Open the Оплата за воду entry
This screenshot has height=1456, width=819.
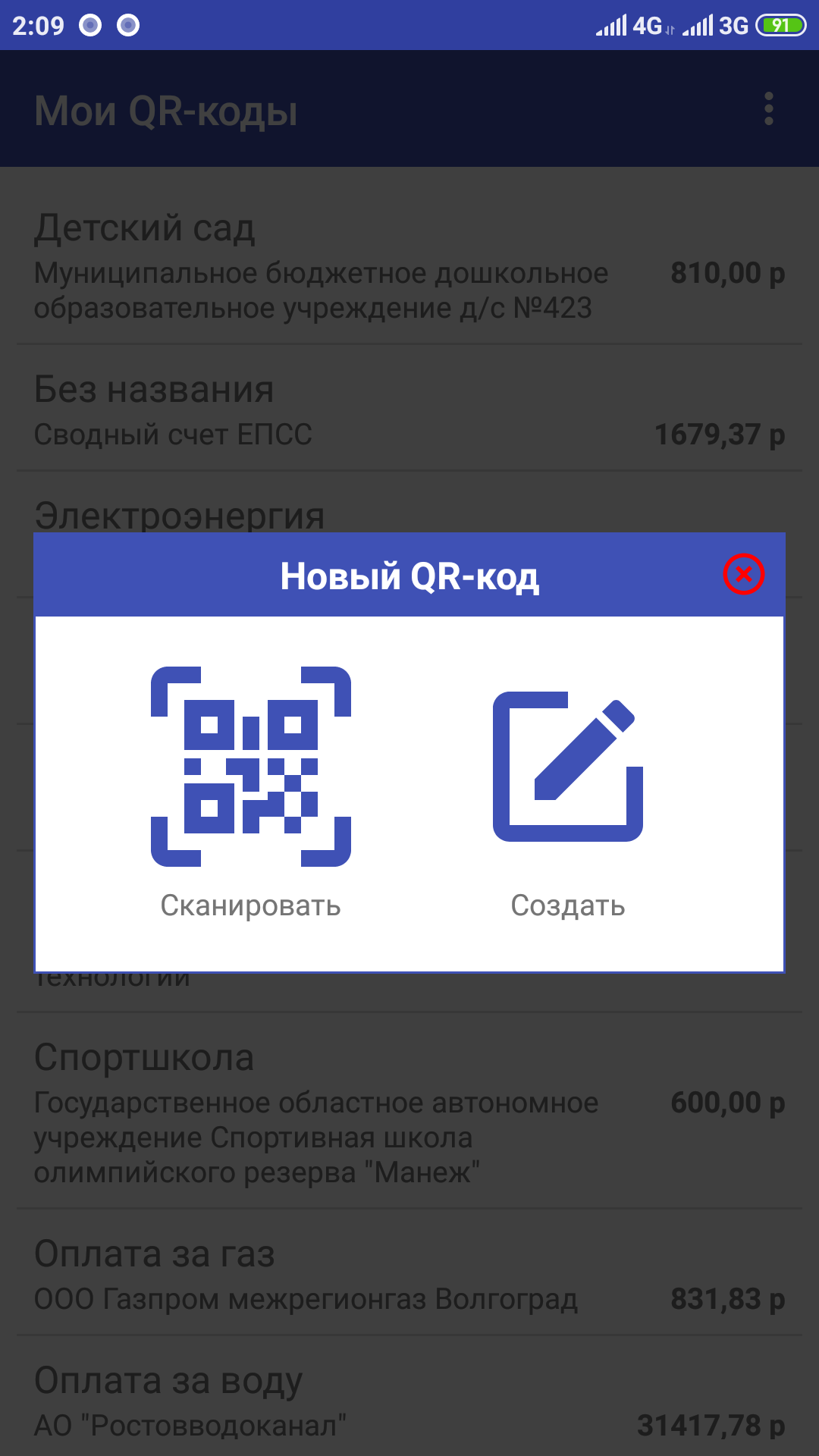tap(409, 1401)
